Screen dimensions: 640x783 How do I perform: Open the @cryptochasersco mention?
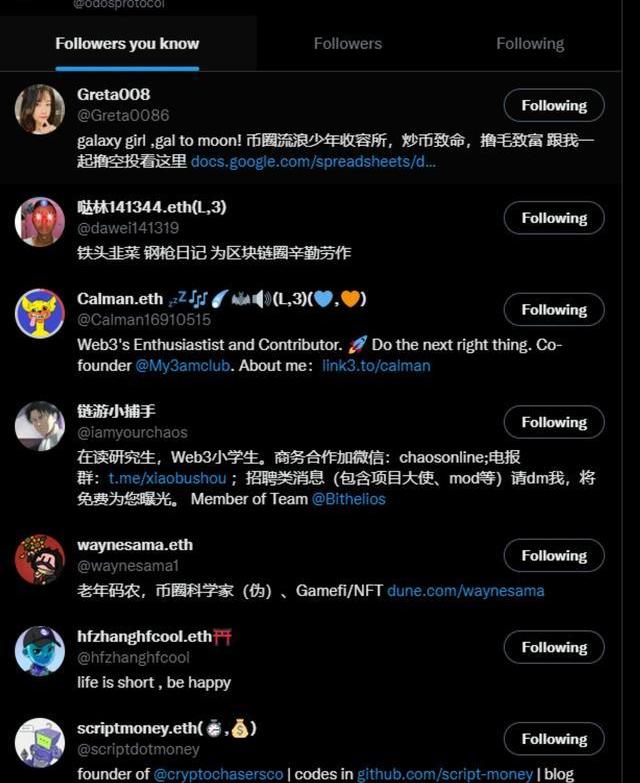click(x=218, y=775)
